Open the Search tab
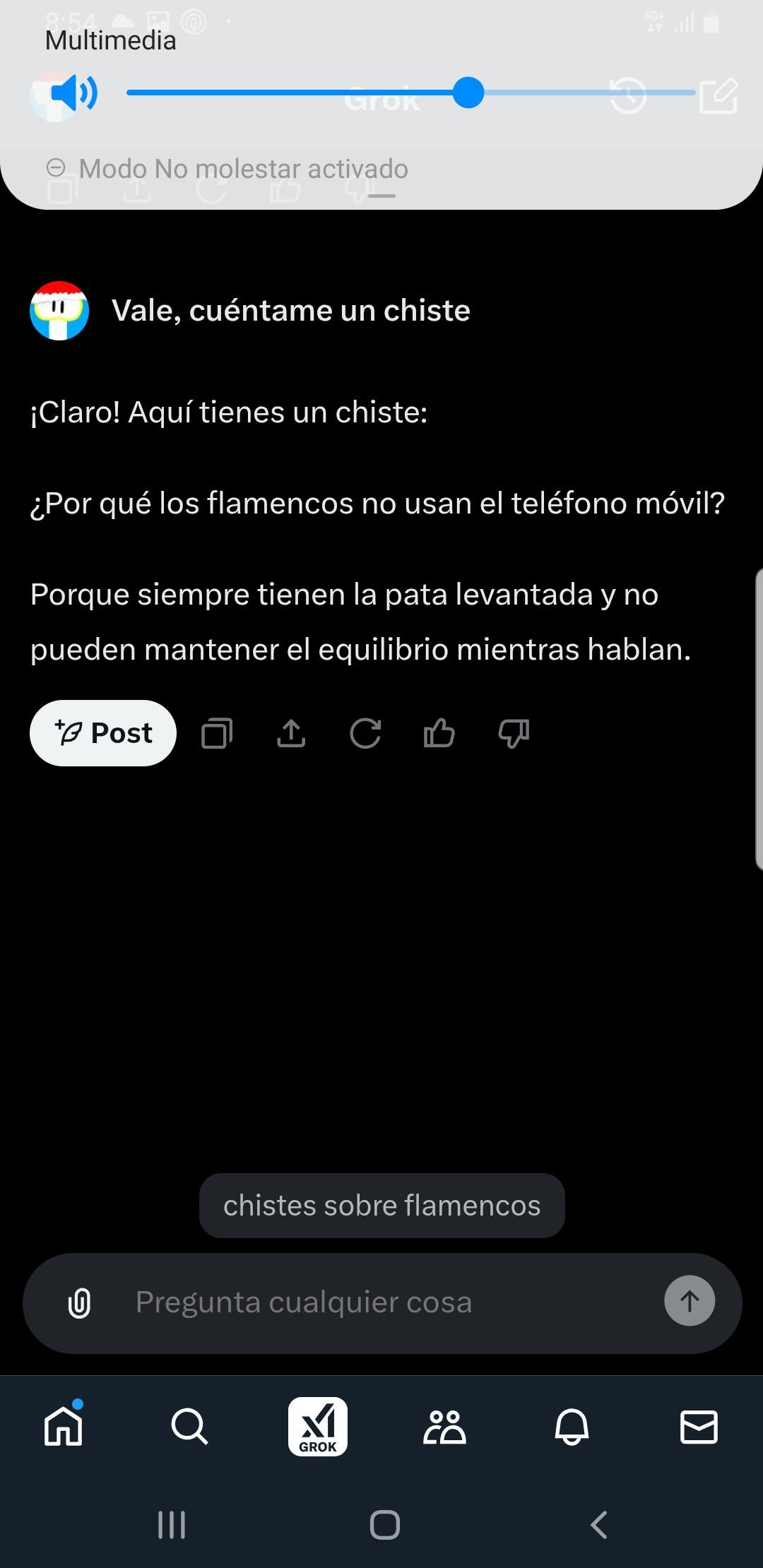 click(x=189, y=1427)
